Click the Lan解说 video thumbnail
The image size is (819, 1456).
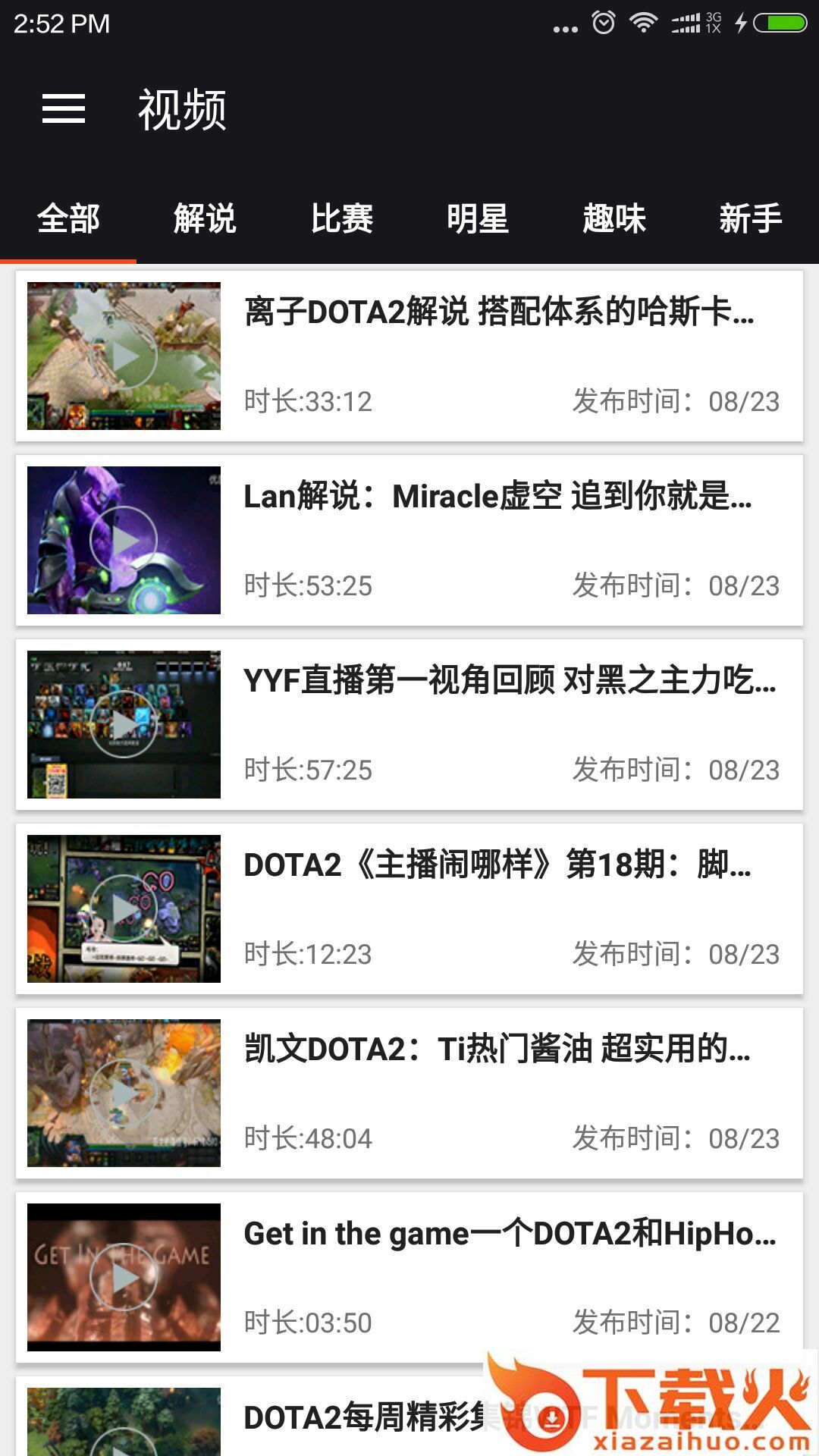[x=126, y=538]
